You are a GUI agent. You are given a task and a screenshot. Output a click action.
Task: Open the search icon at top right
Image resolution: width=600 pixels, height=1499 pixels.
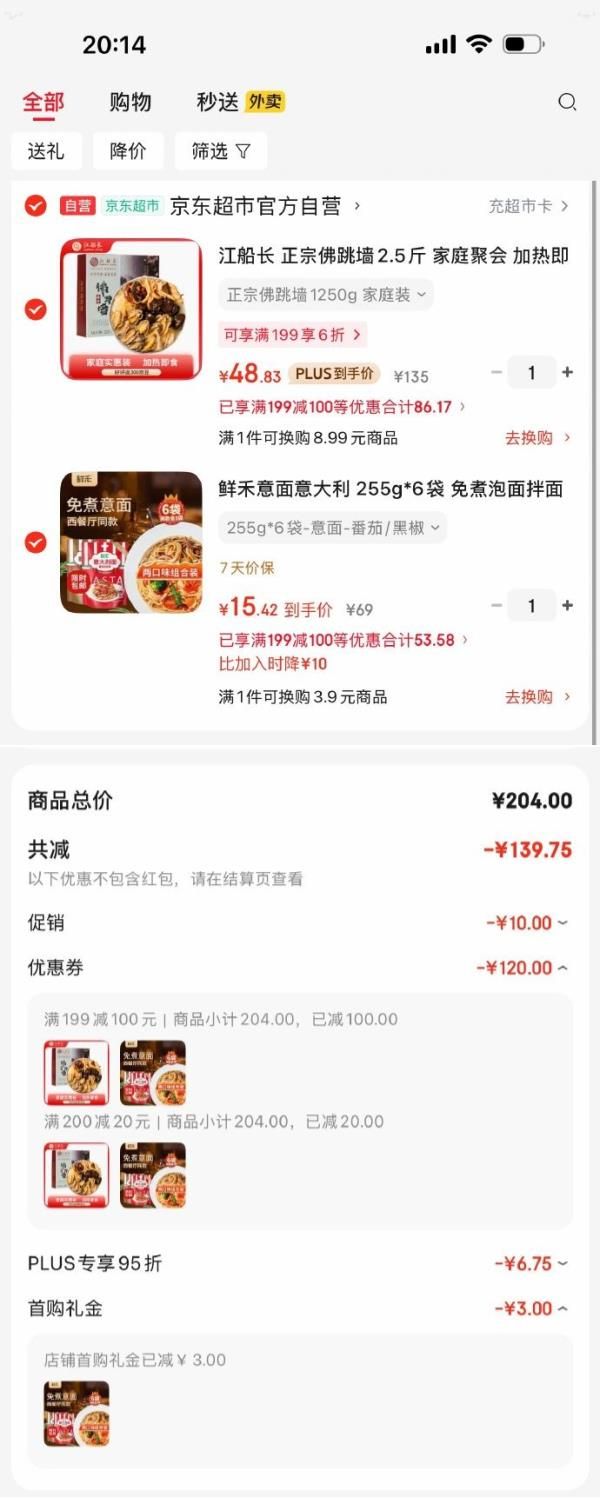click(x=567, y=102)
